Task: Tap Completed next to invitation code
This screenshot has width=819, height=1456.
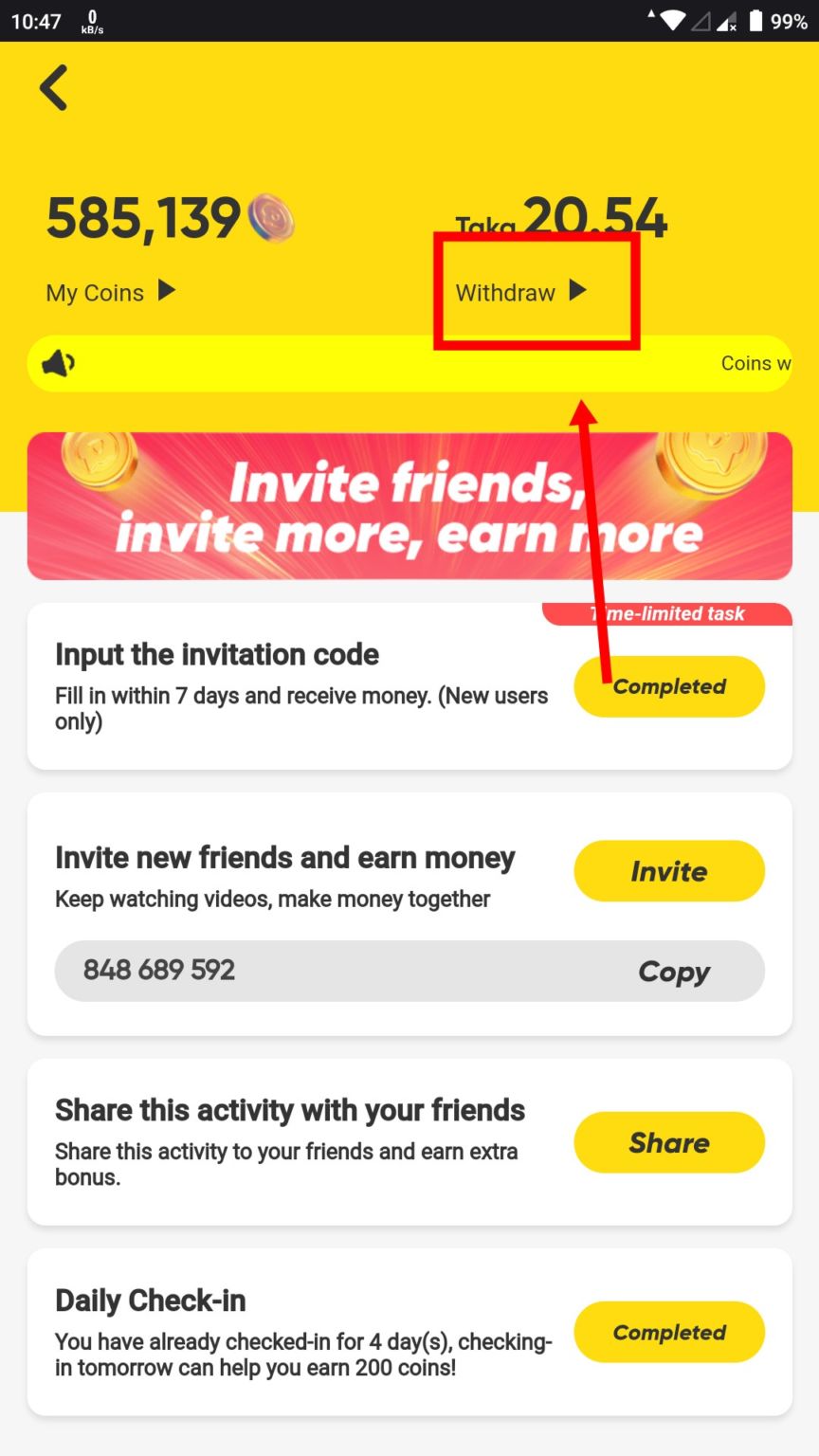Action: pyautogui.click(x=669, y=686)
